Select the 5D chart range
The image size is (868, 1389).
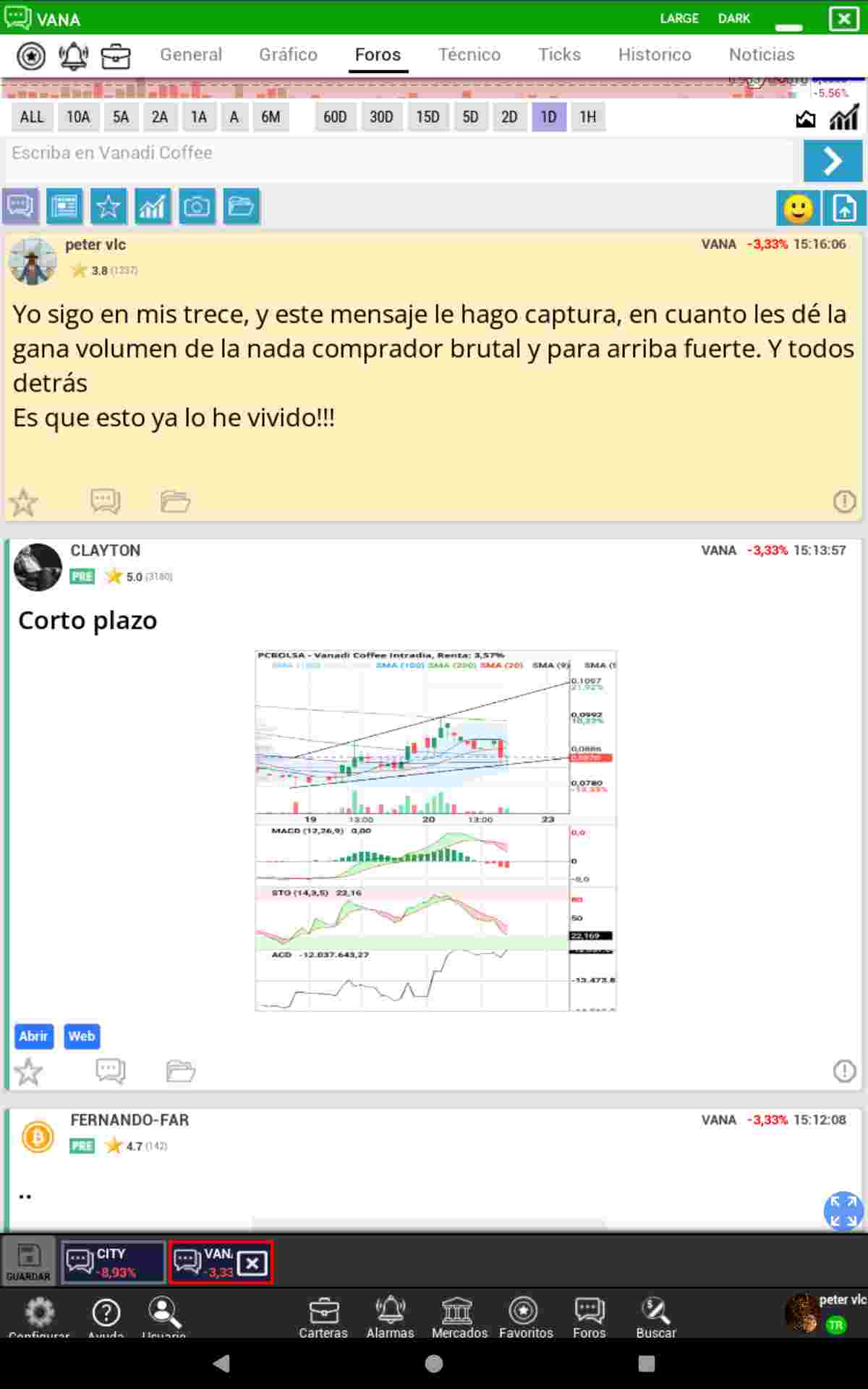(x=470, y=117)
